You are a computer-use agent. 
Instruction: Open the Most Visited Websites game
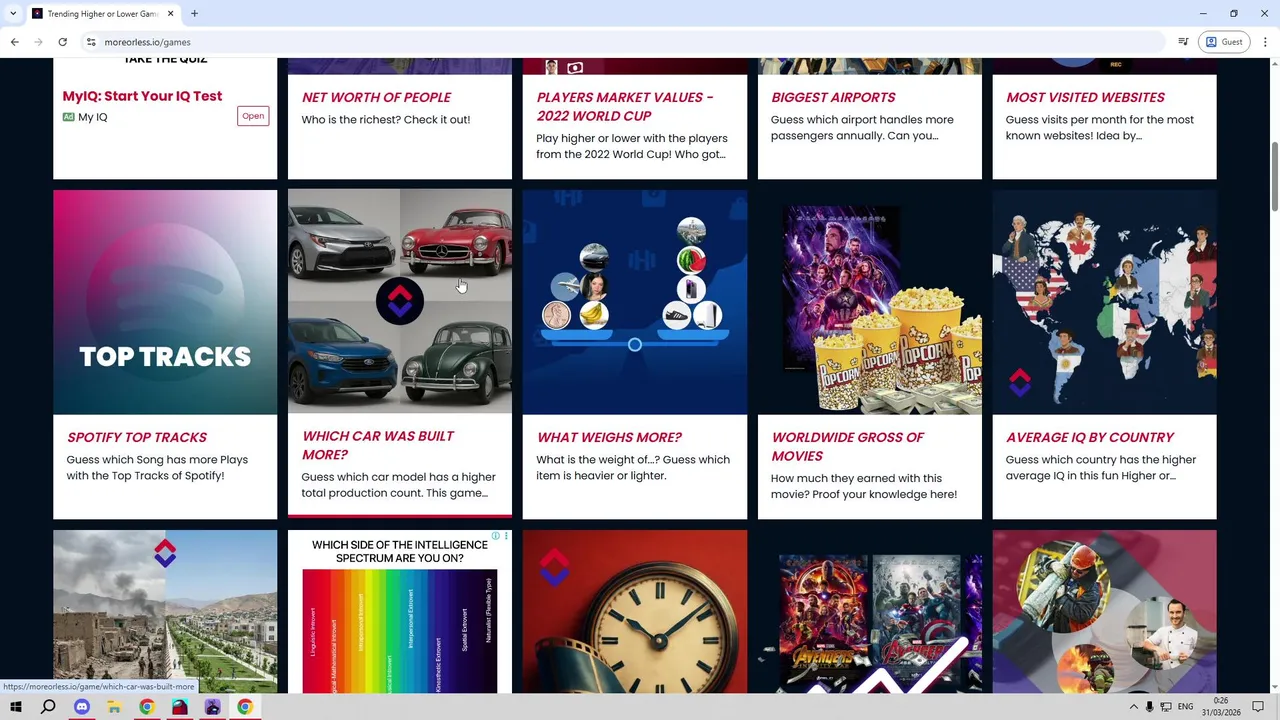pos(1085,97)
